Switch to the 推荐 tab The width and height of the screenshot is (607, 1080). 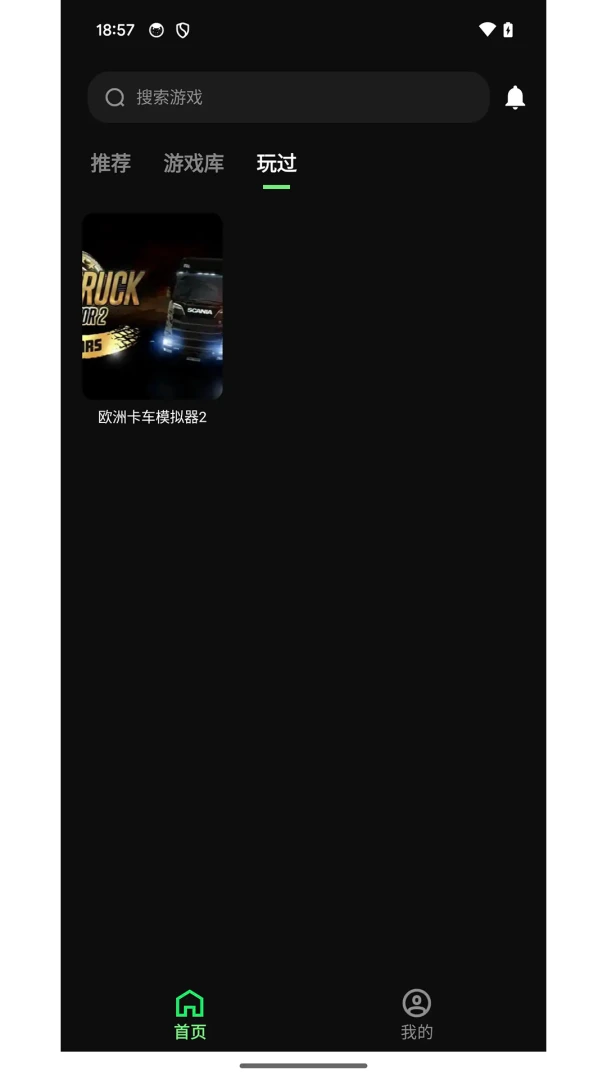111,163
